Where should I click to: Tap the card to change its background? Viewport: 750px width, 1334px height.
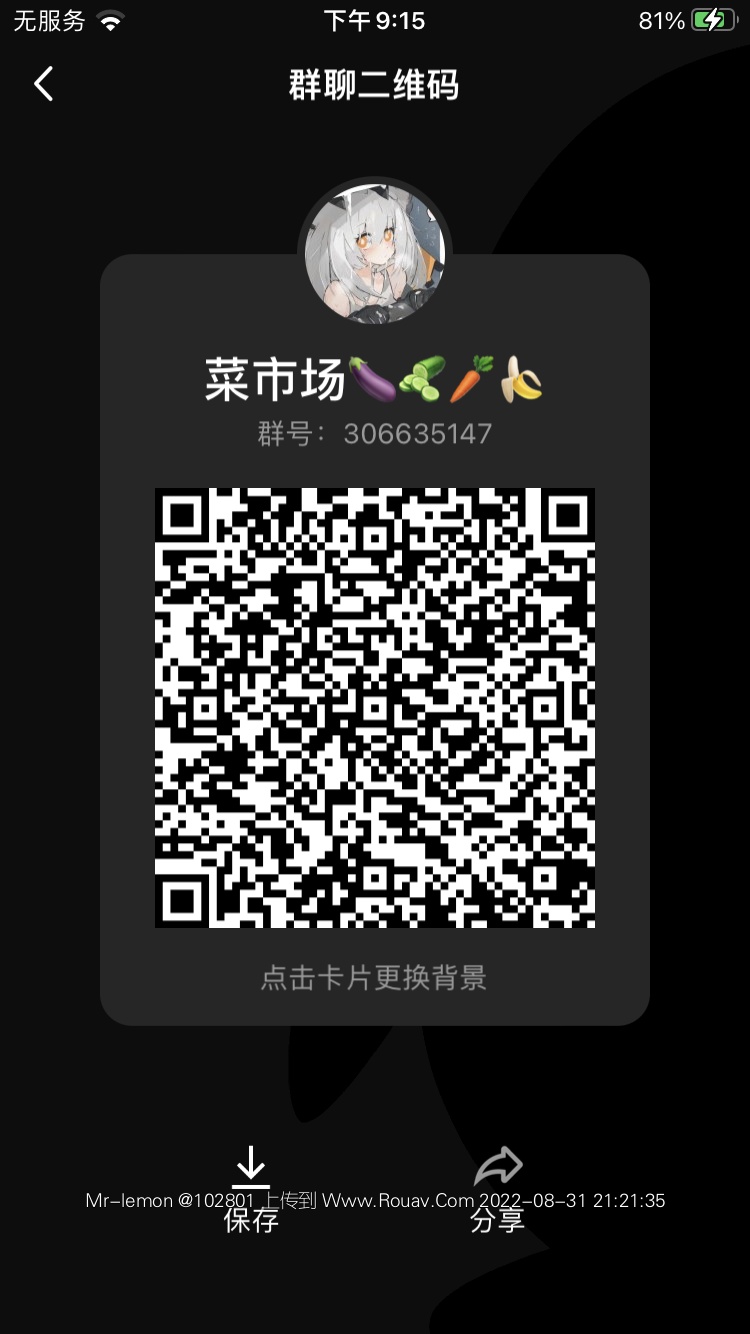click(374, 977)
